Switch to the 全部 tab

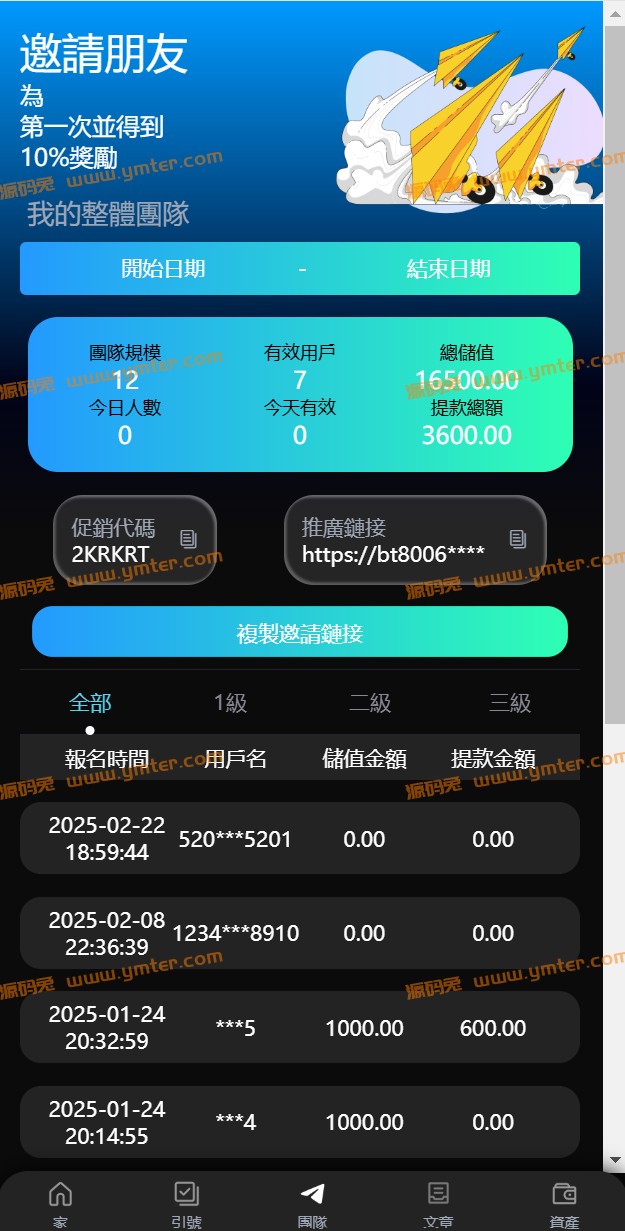point(90,703)
